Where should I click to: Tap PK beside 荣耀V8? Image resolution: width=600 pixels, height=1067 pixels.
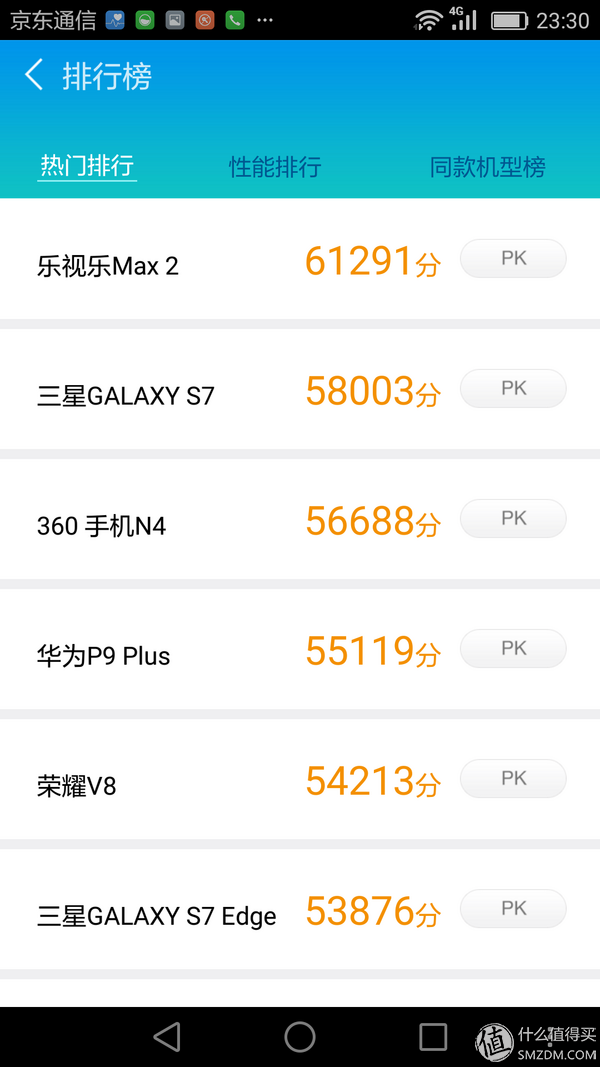click(513, 778)
